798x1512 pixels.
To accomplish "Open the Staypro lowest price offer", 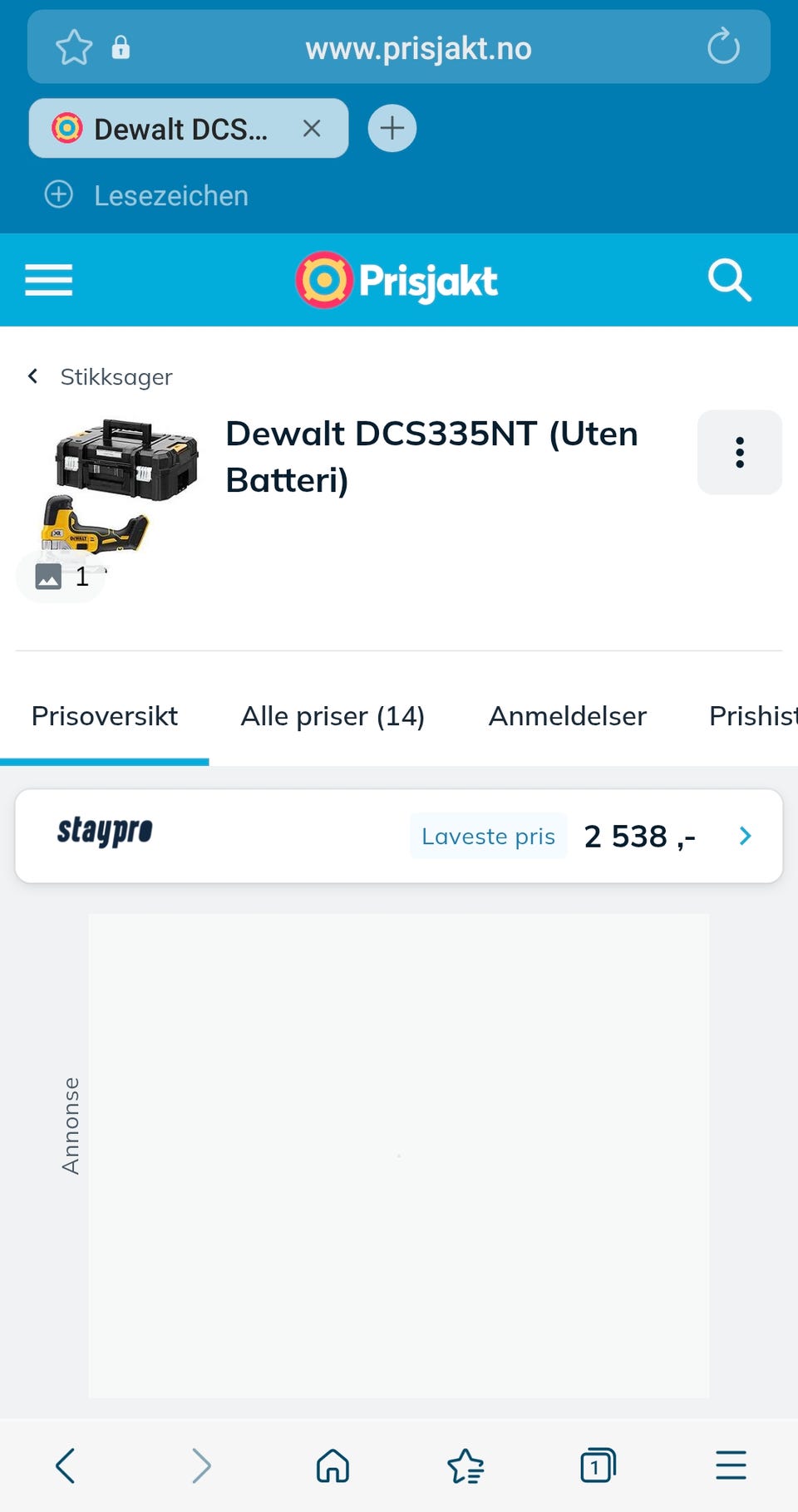I will 399,836.
